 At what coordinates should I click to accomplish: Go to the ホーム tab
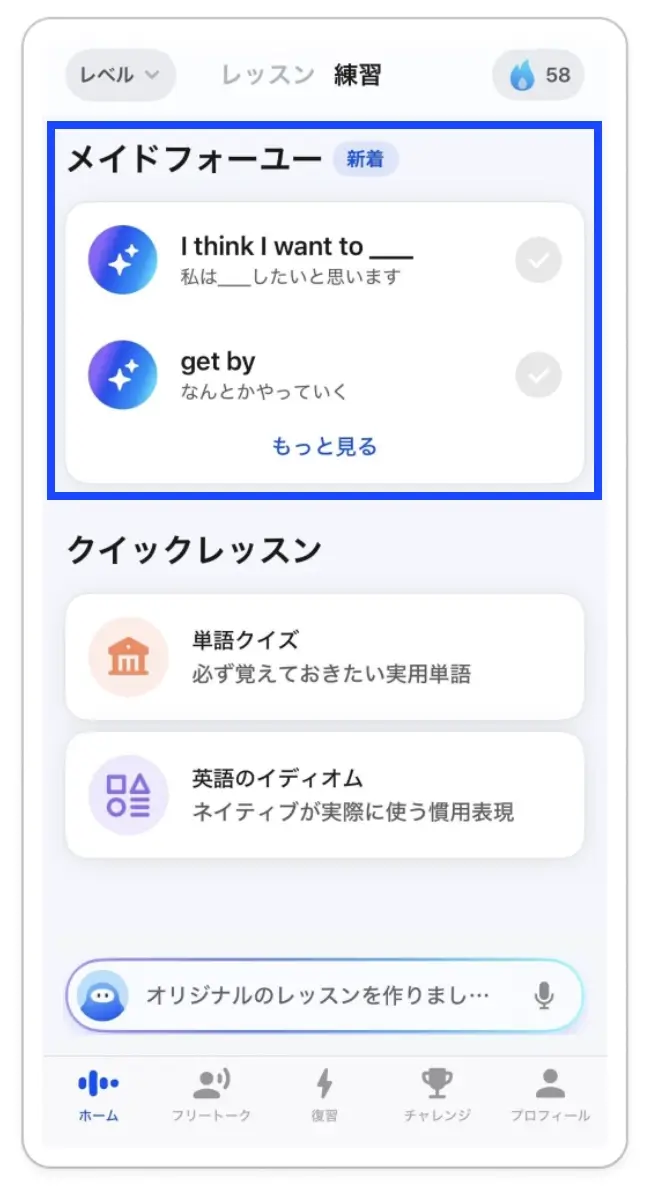tap(98, 1095)
